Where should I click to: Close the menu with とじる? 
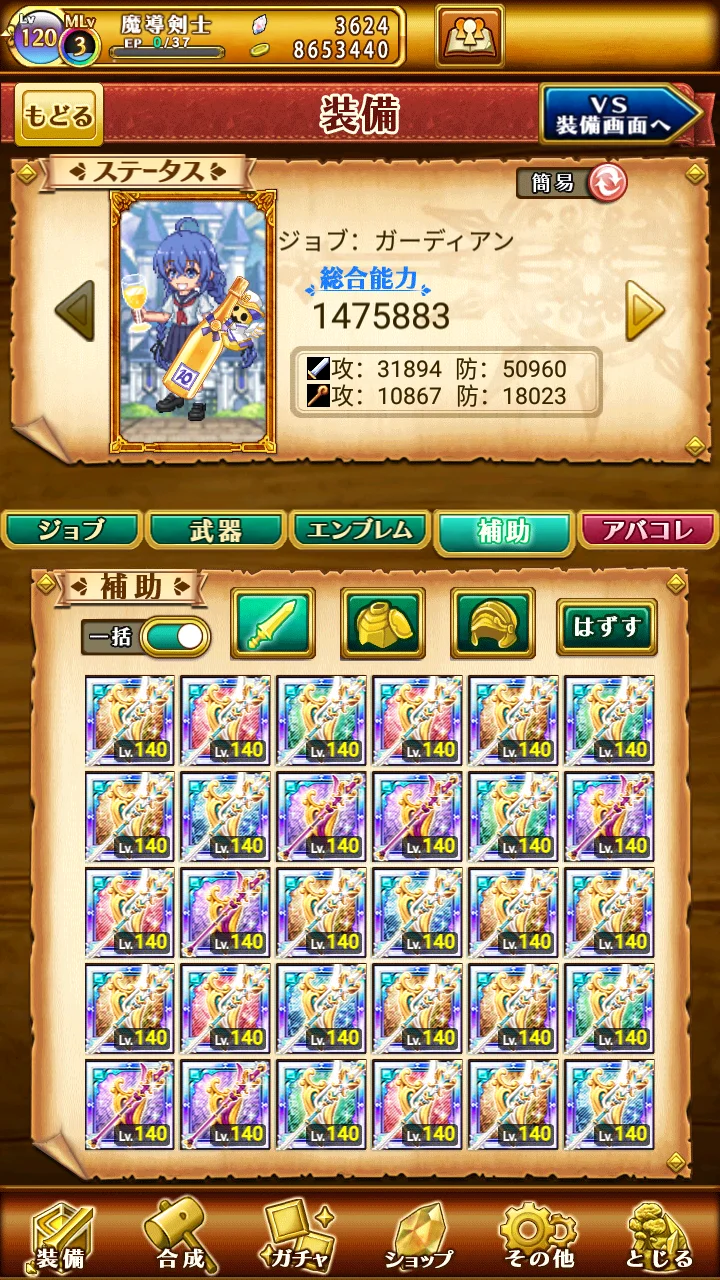[660, 1235]
